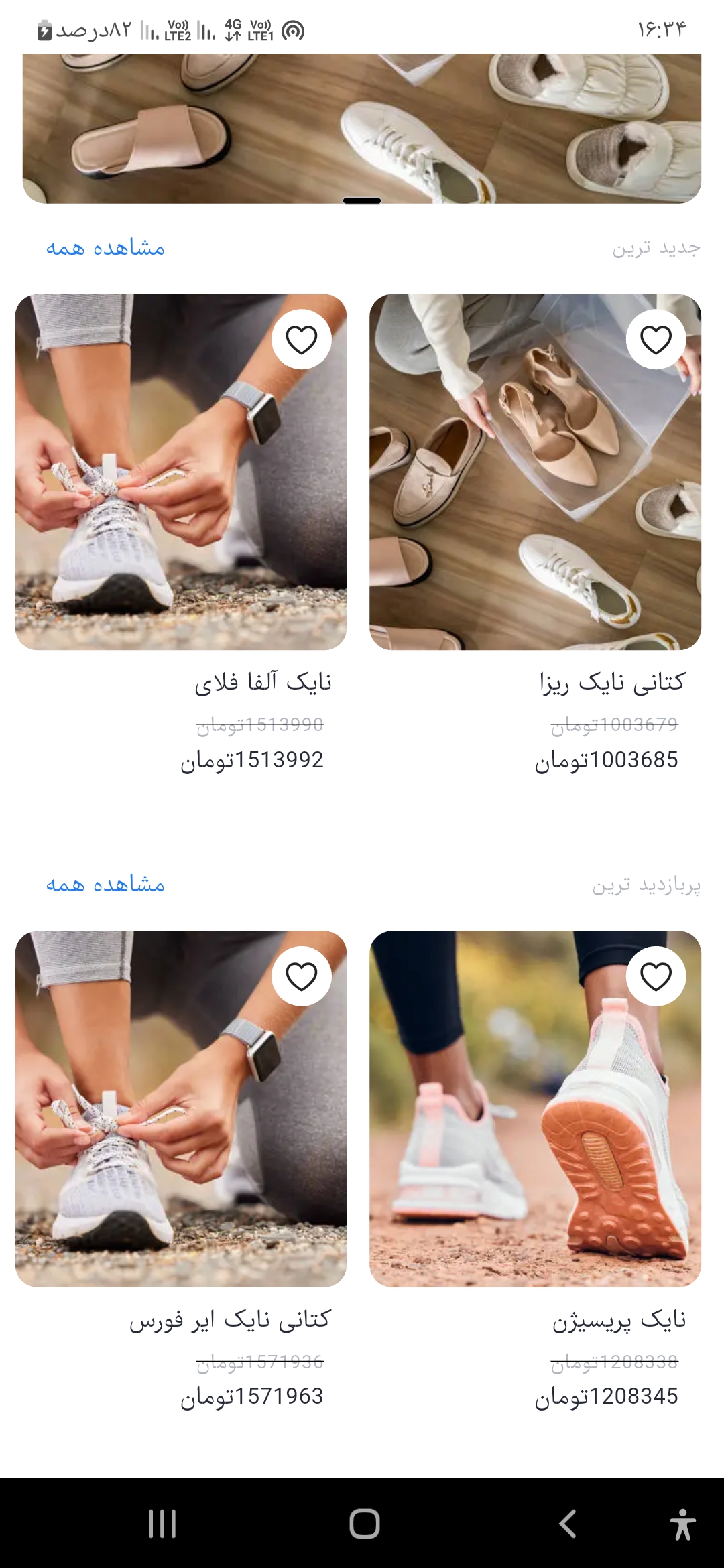Open the نایک آلفا فلای product card

pos(181,503)
